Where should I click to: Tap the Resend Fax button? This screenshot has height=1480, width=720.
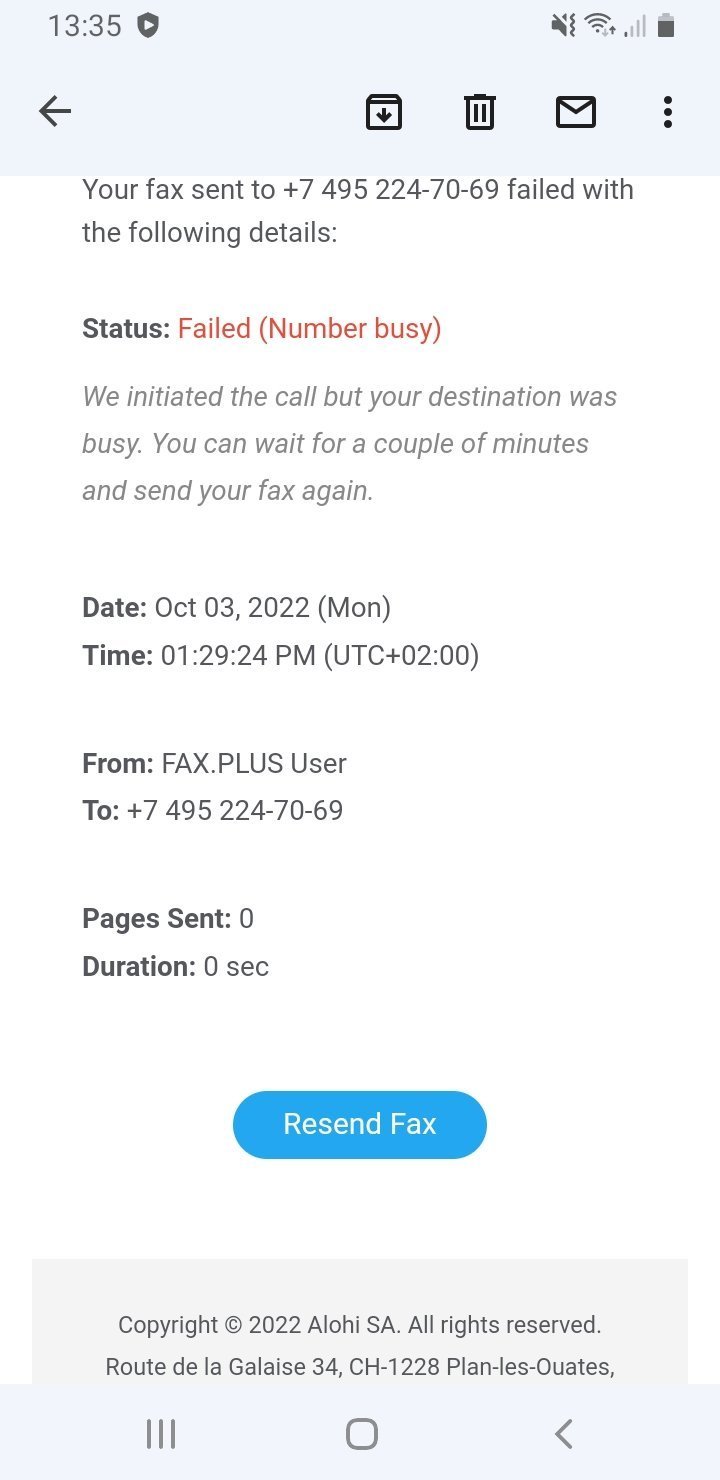click(x=360, y=1124)
